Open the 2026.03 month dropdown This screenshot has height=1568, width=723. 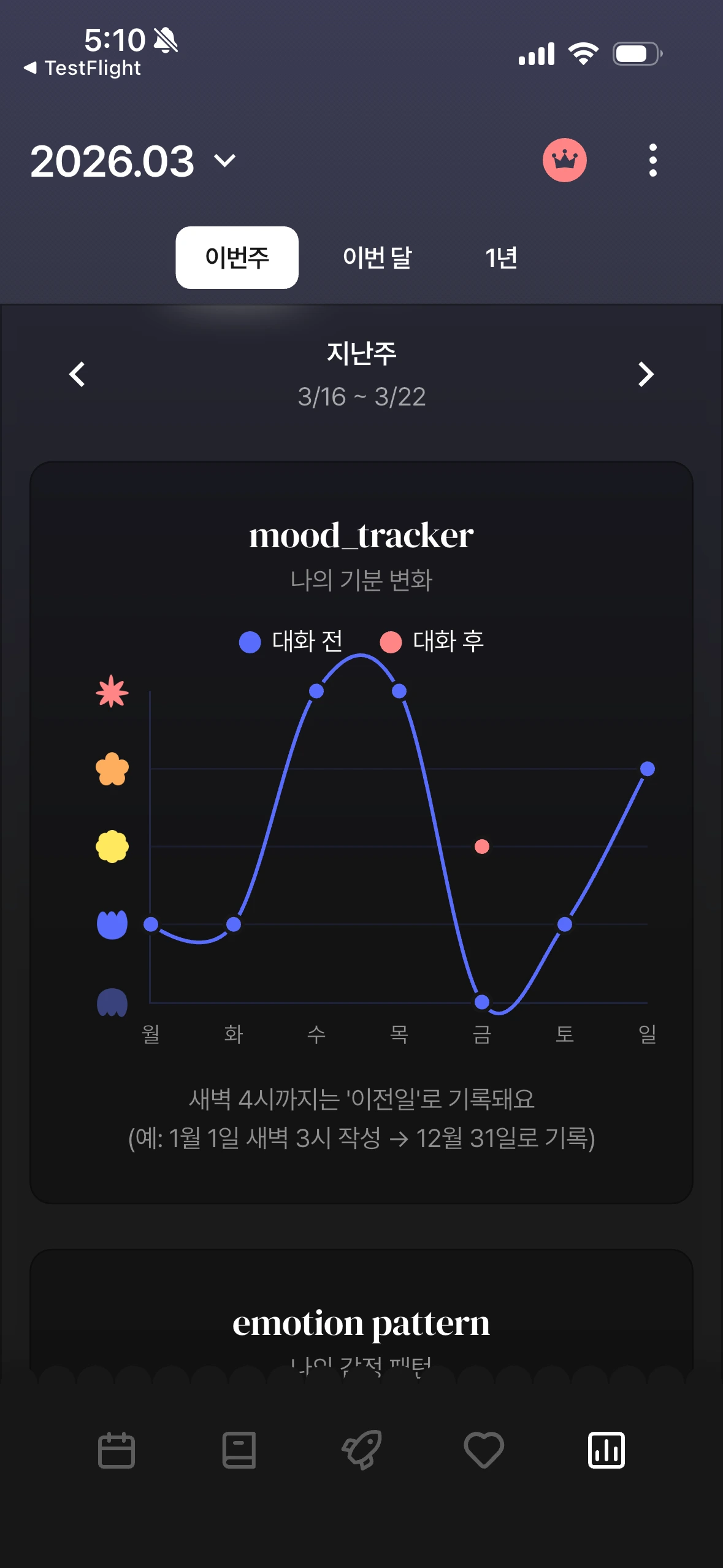click(133, 161)
